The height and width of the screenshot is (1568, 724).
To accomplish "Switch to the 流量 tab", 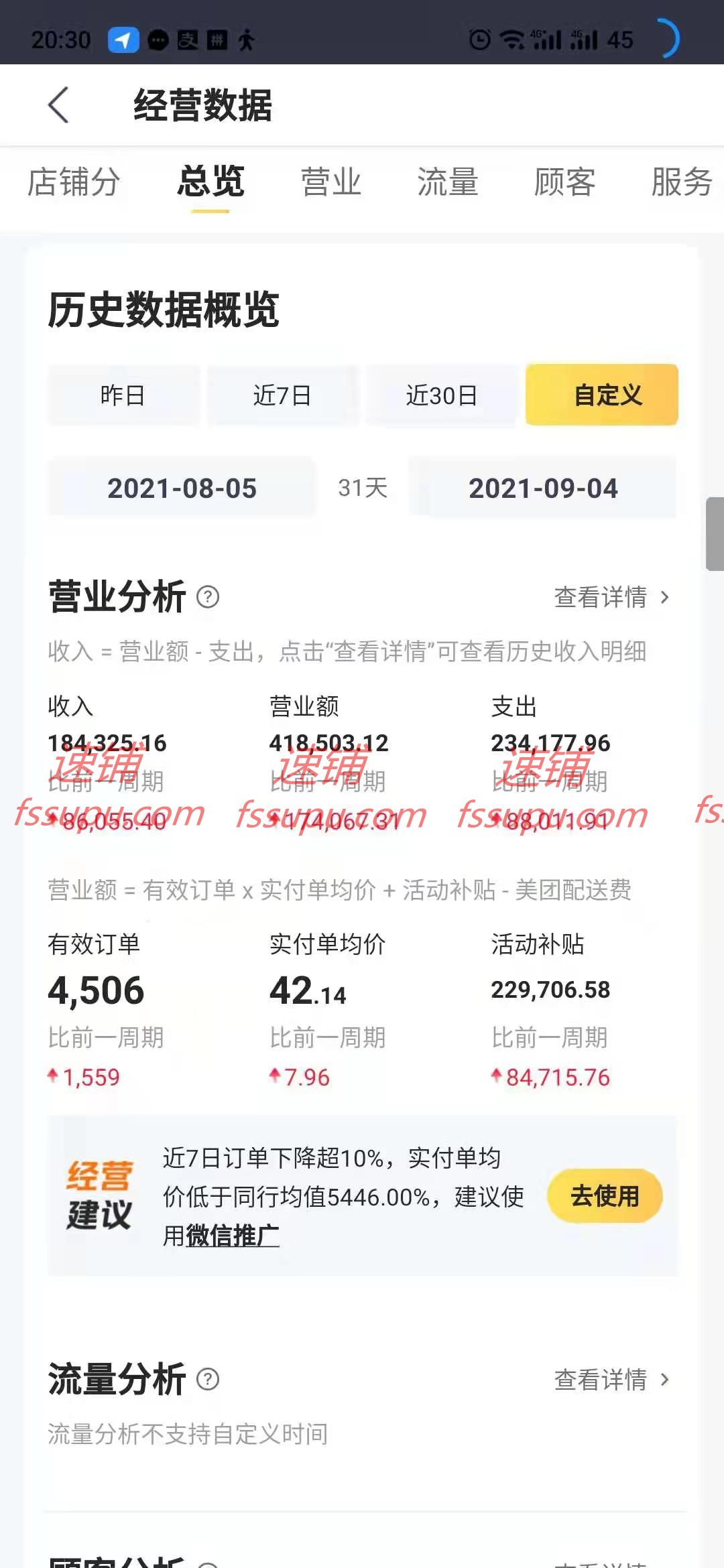I will [x=447, y=182].
